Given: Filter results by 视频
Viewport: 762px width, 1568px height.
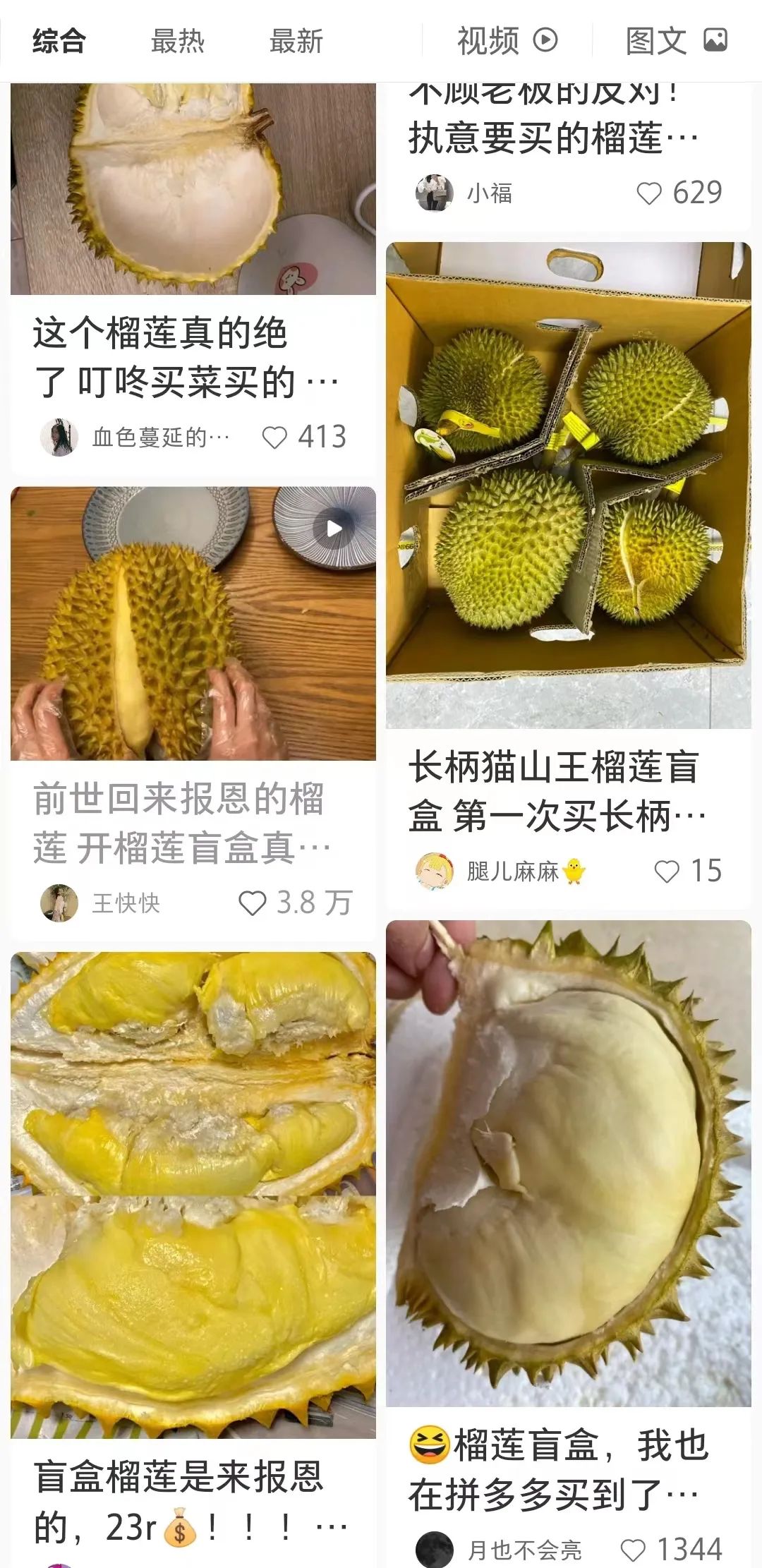Looking at the screenshot, I should (x=507, y=40).
